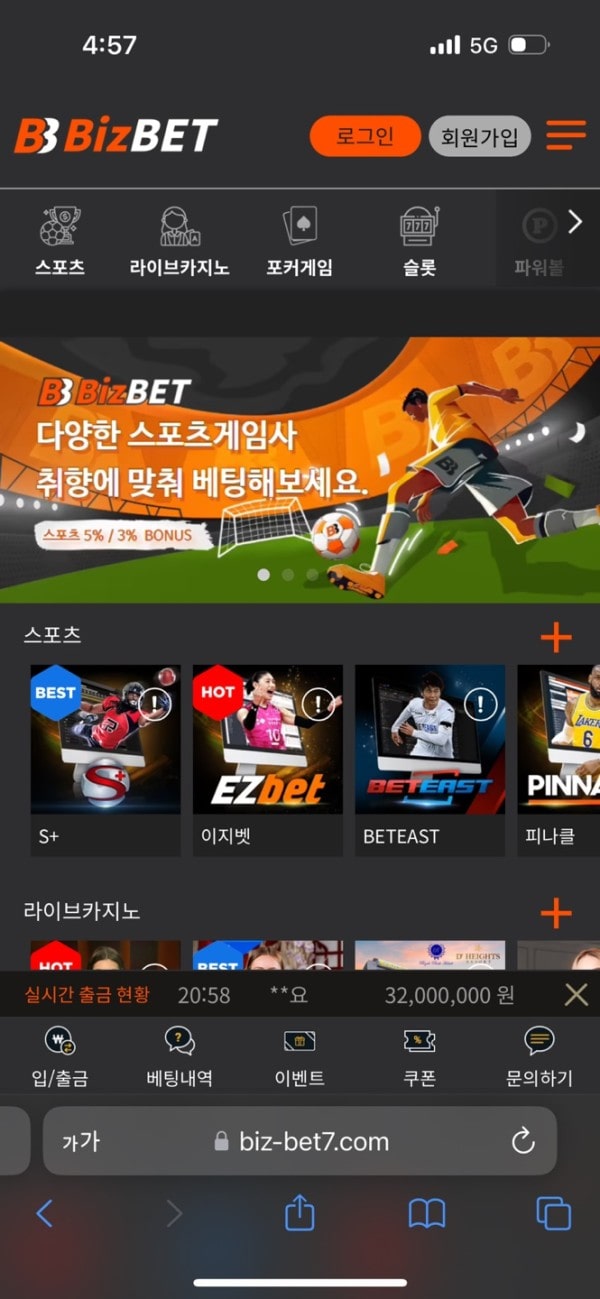This screenshot has height=1299, width=600.
Task: Go to the 슬롯 category
Action: click(x=420, y=241)
